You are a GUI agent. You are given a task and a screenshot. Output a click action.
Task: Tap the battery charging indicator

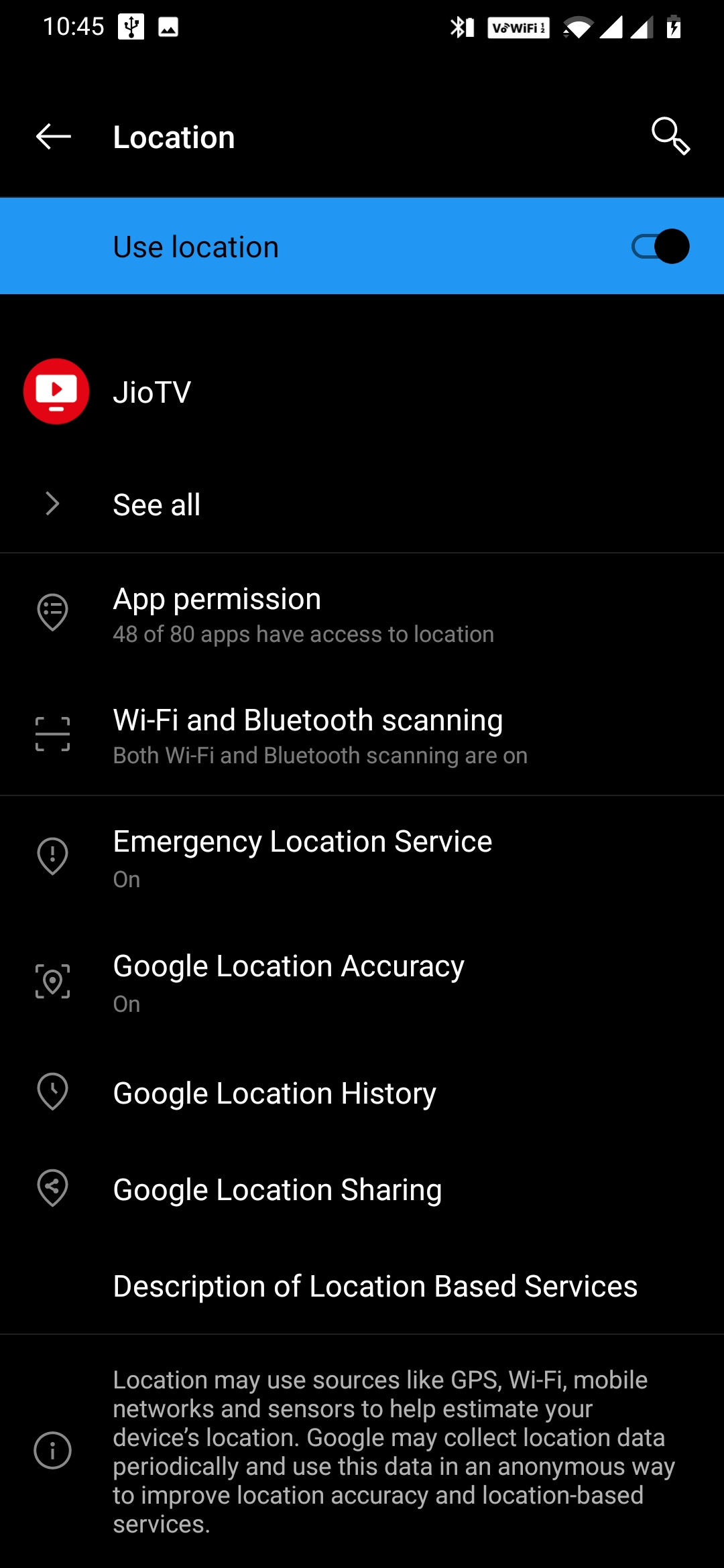point(672,27)
